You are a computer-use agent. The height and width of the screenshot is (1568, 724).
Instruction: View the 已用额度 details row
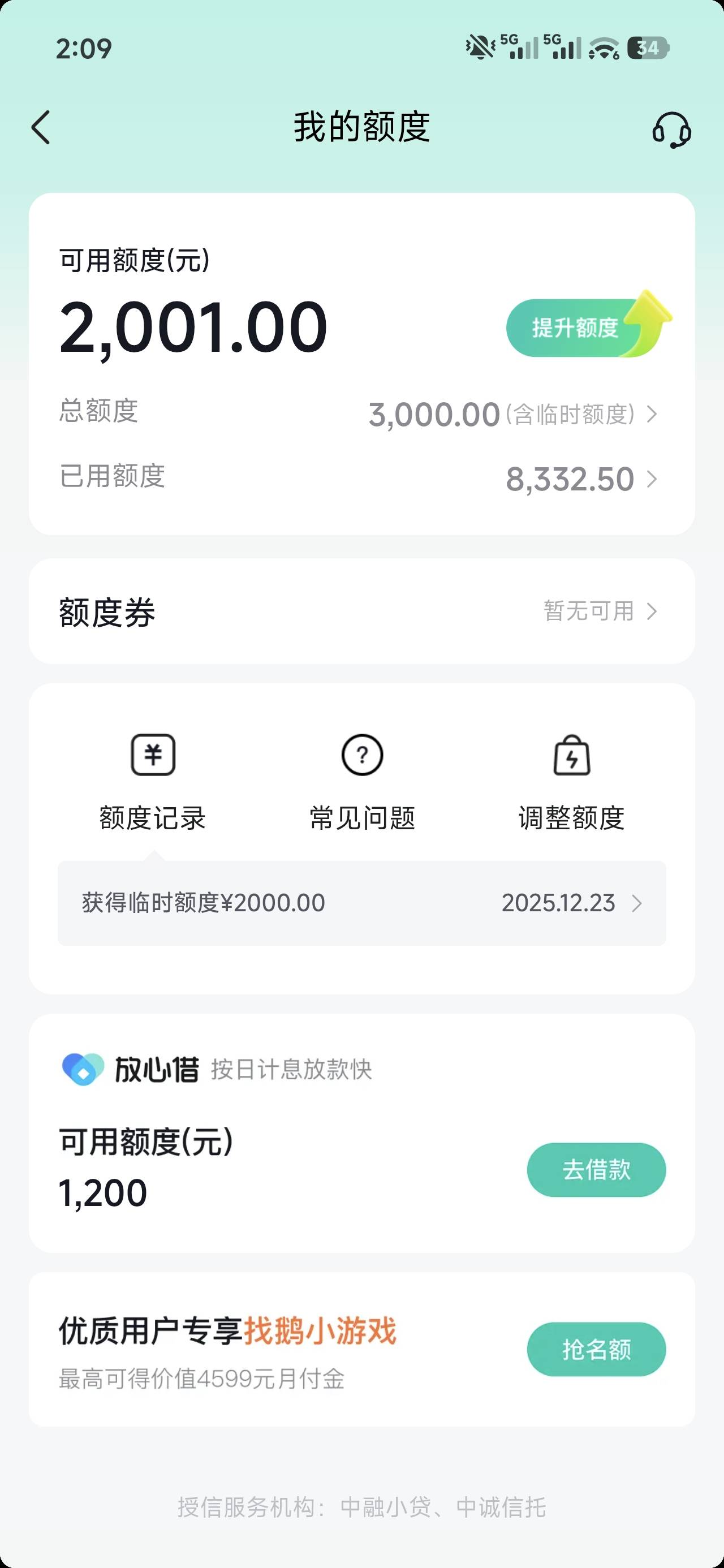580,479
